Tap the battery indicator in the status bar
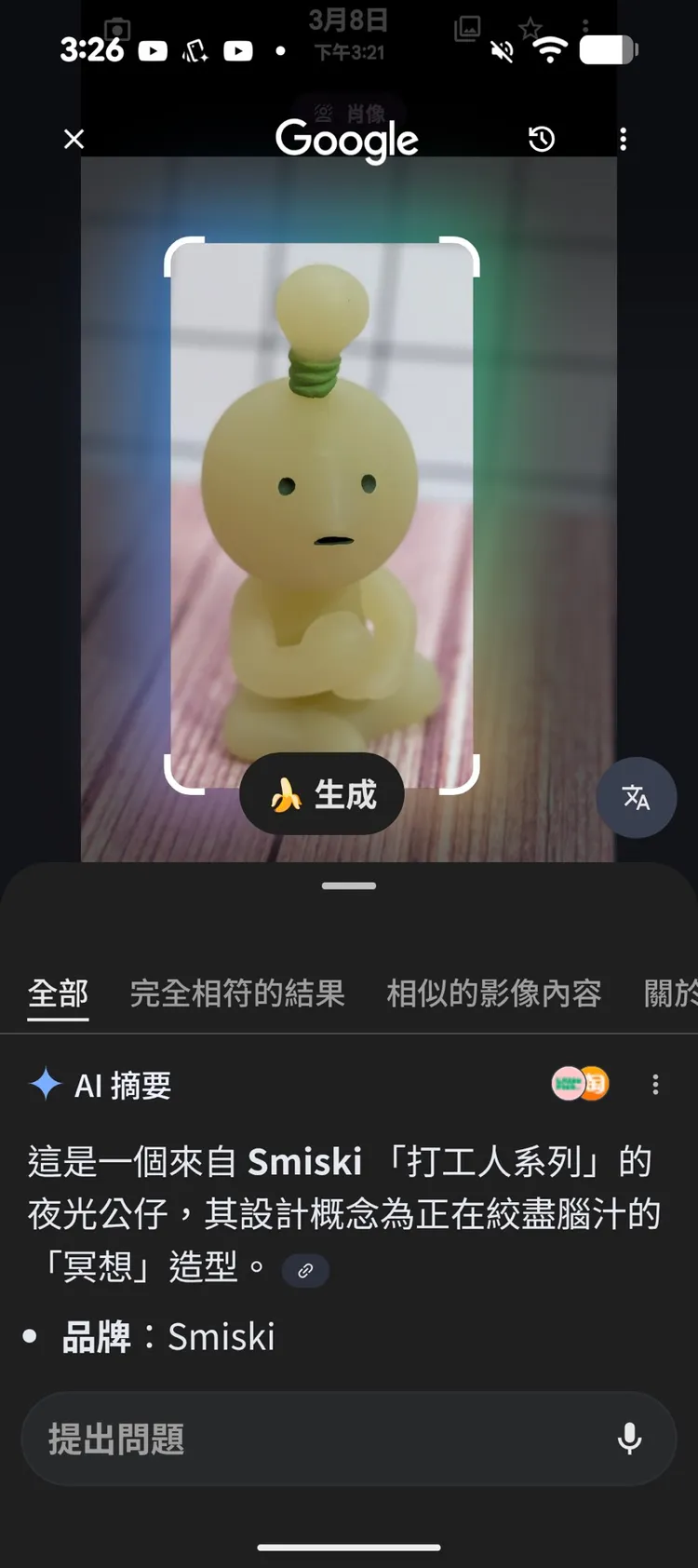698x1568 pixels. [x=607, y=48]
